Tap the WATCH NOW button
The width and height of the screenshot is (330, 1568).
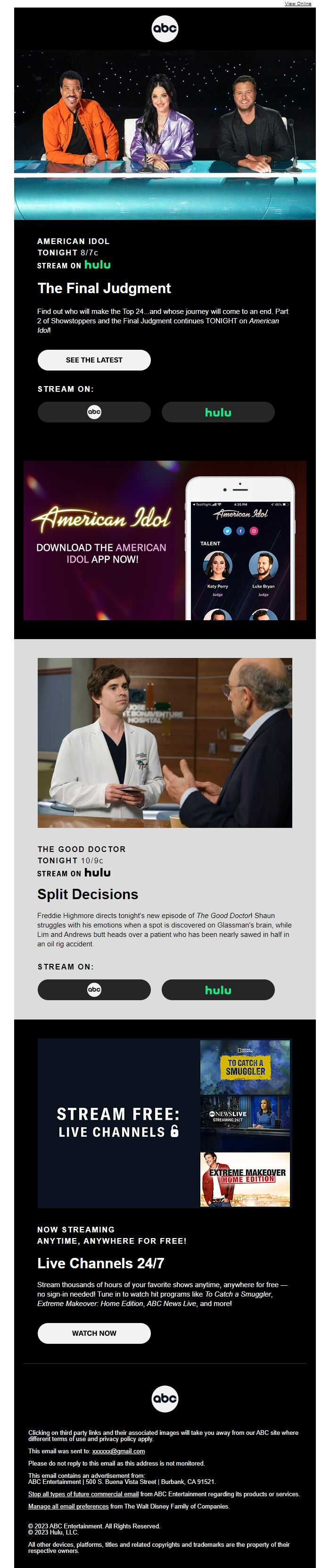tap(94, 1333)
